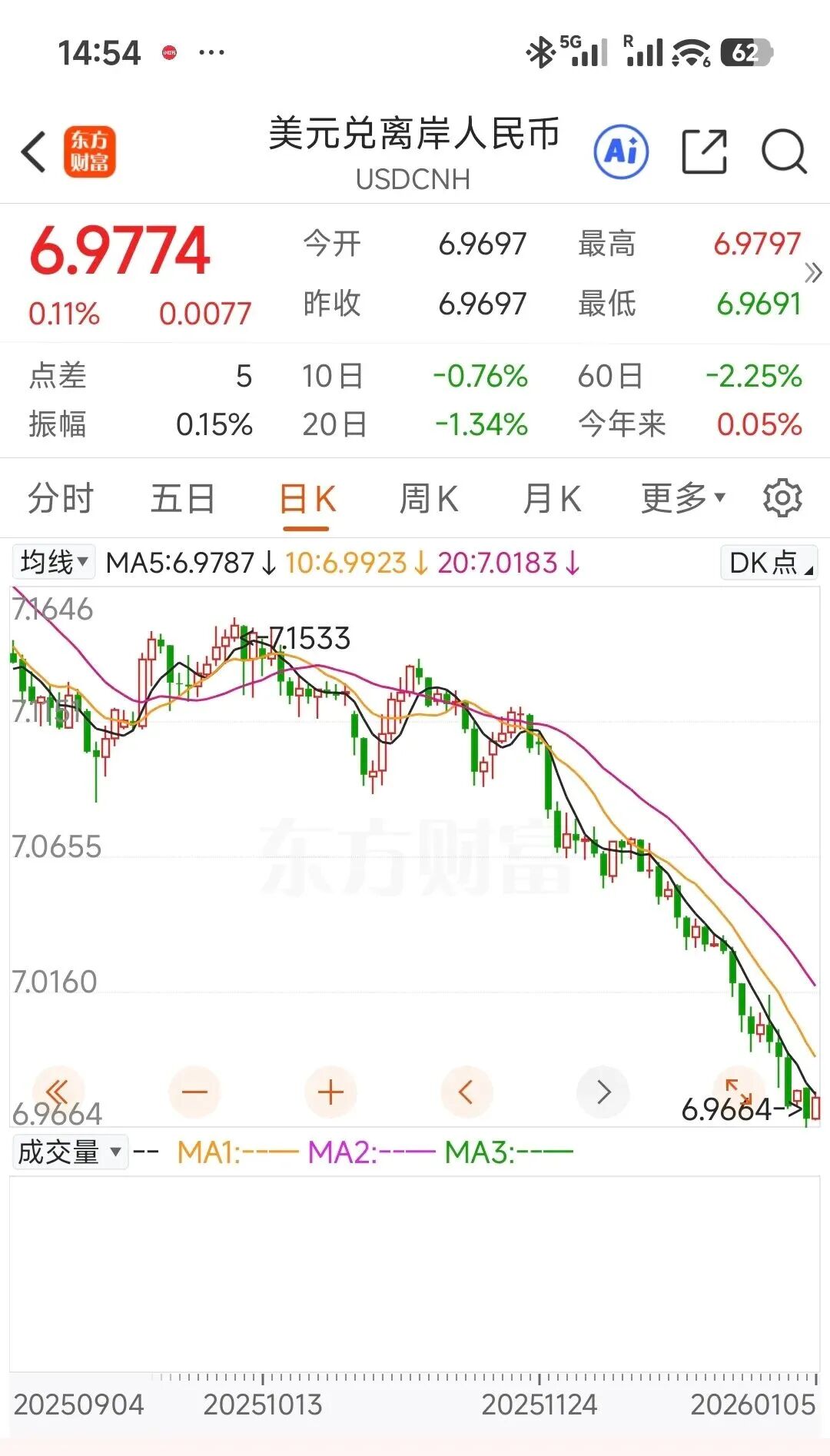830x1456 pixels.
Task: Open search with the magnifier icon
Action: tap(784, 151)
